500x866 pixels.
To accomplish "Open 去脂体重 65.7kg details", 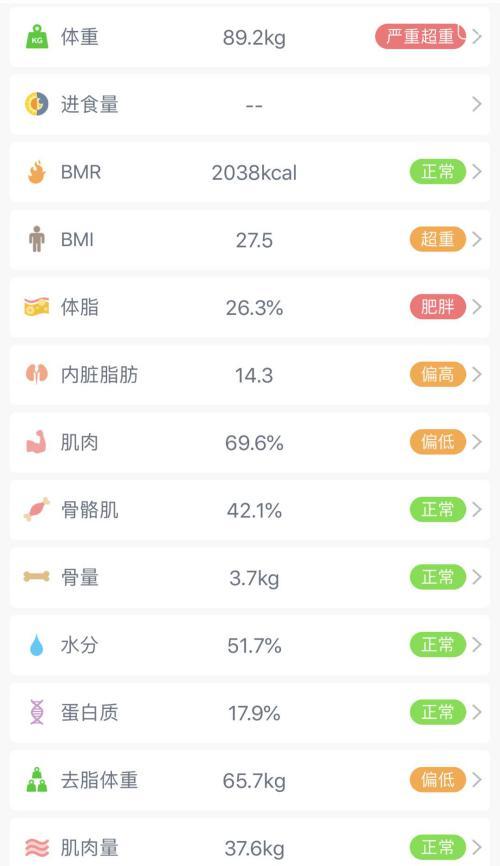I will coord(250,780).
